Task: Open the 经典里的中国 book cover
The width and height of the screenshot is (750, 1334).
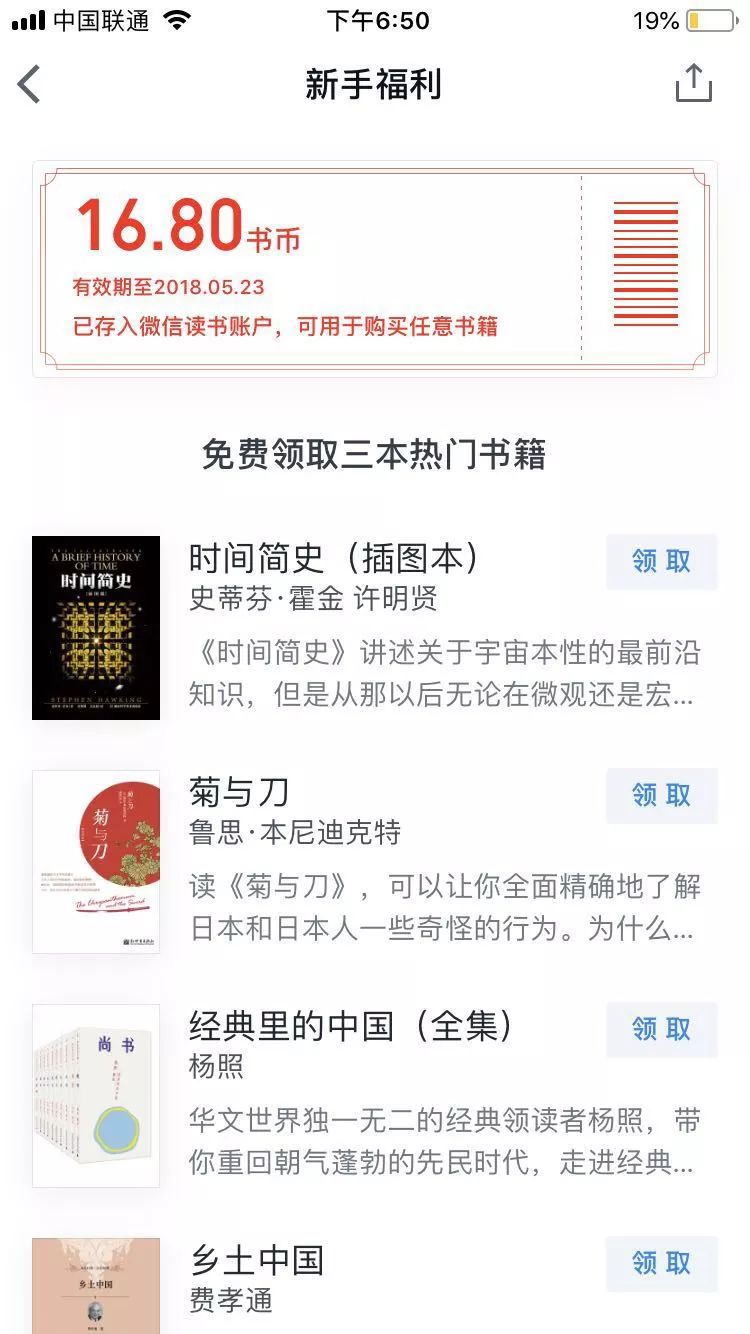Action: point(96,1096)
